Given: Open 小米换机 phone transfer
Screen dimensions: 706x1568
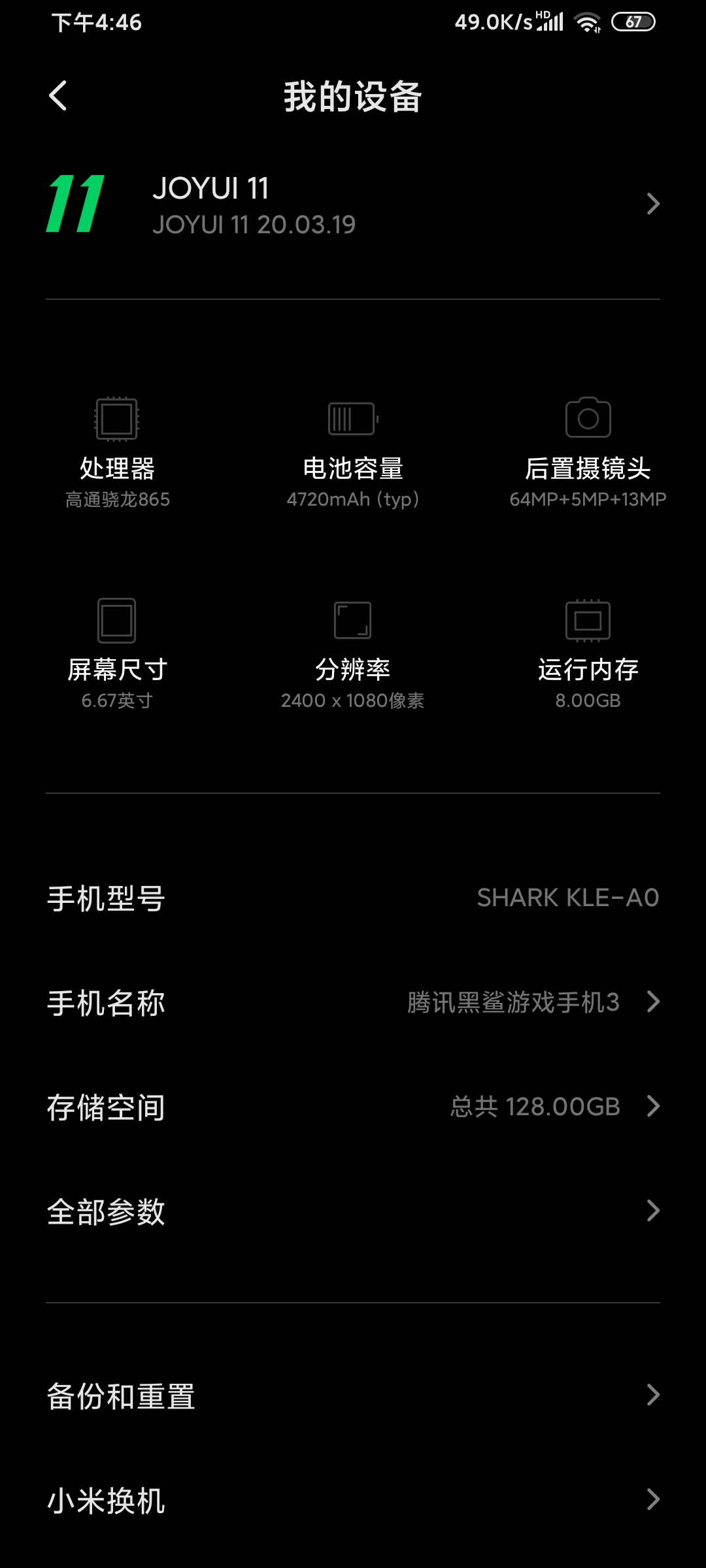Looking at the screenshot, I should pyautogui.click(x=353, y=1500).
